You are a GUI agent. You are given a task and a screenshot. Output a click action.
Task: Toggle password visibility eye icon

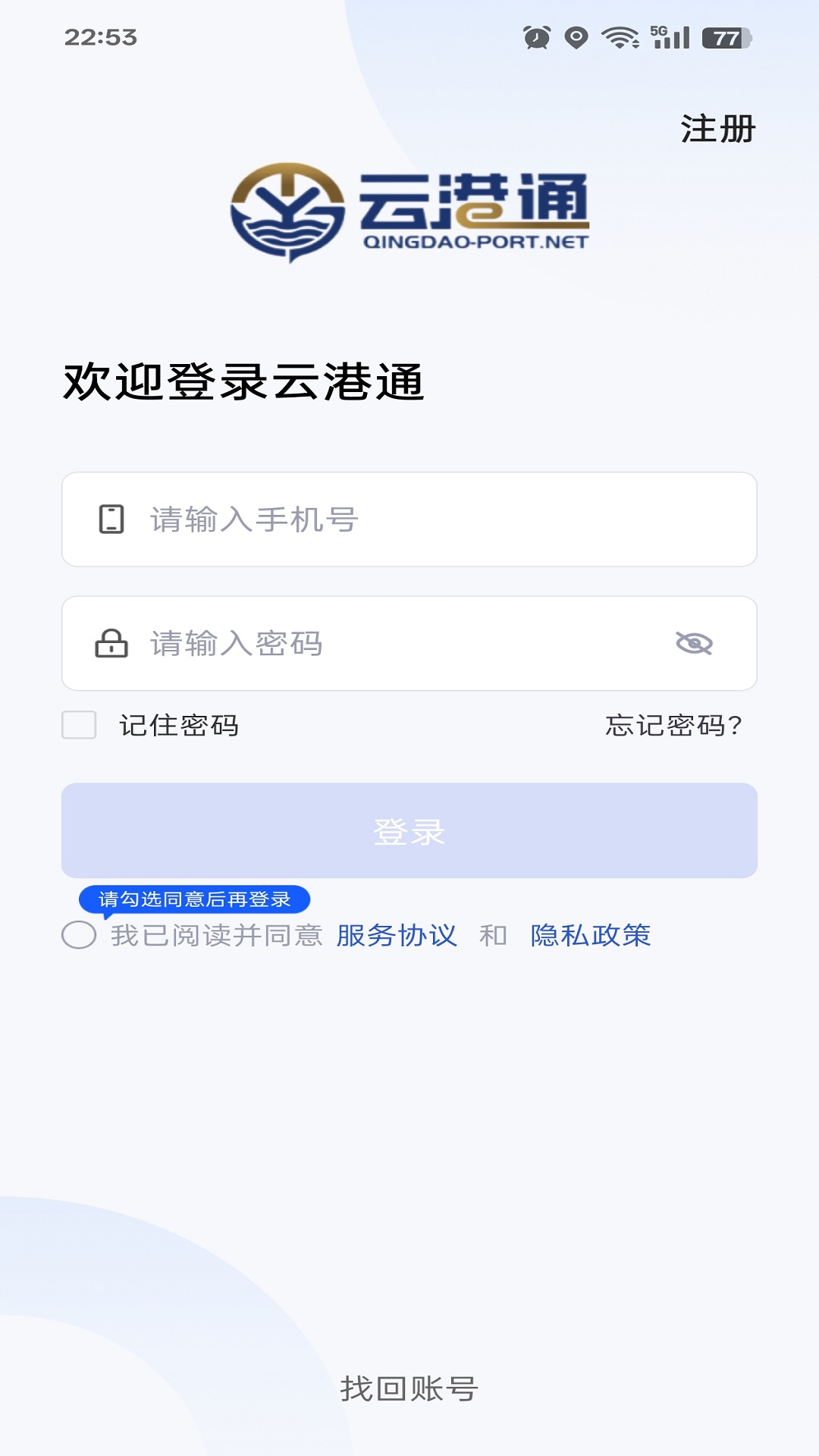(x=694, y=644)
